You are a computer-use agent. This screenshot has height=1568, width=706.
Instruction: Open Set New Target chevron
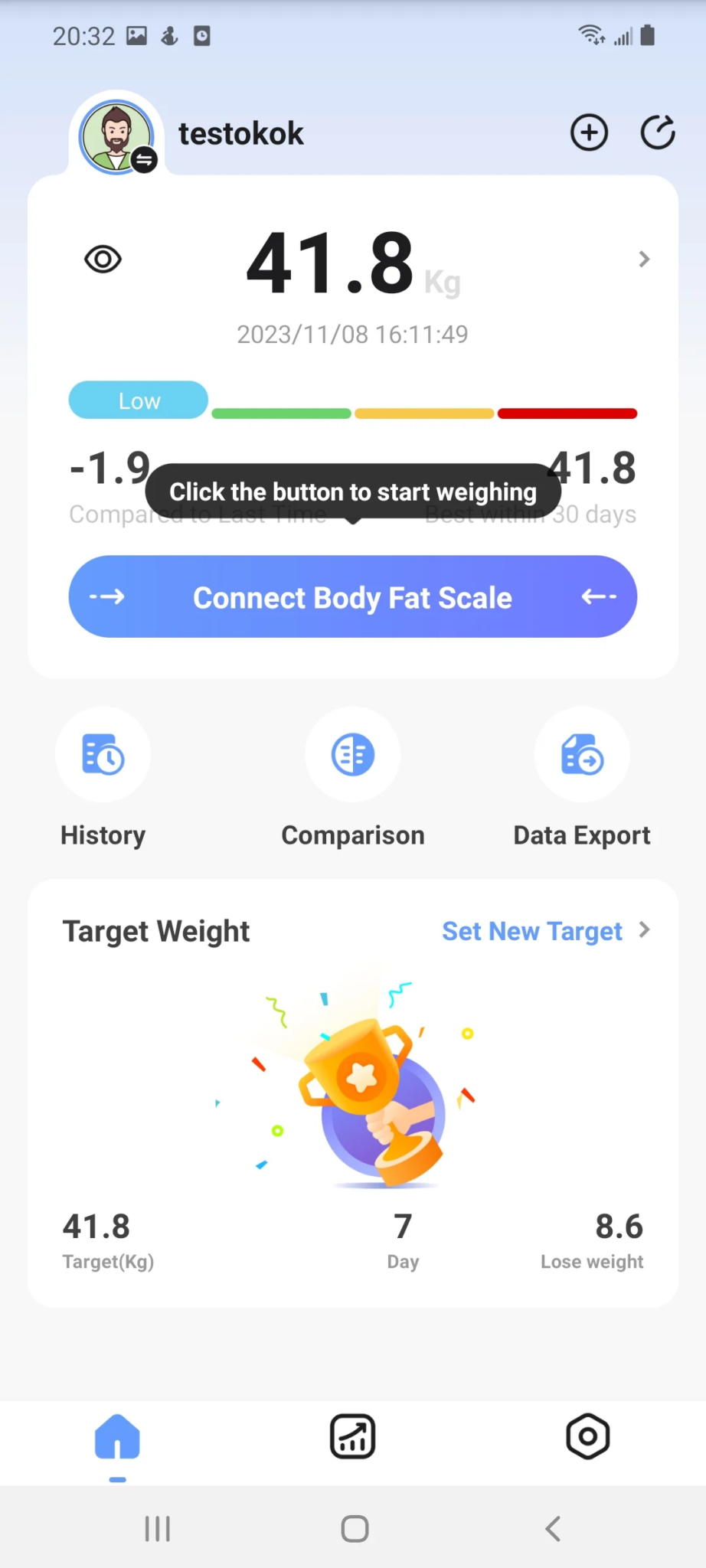(644, 930)
